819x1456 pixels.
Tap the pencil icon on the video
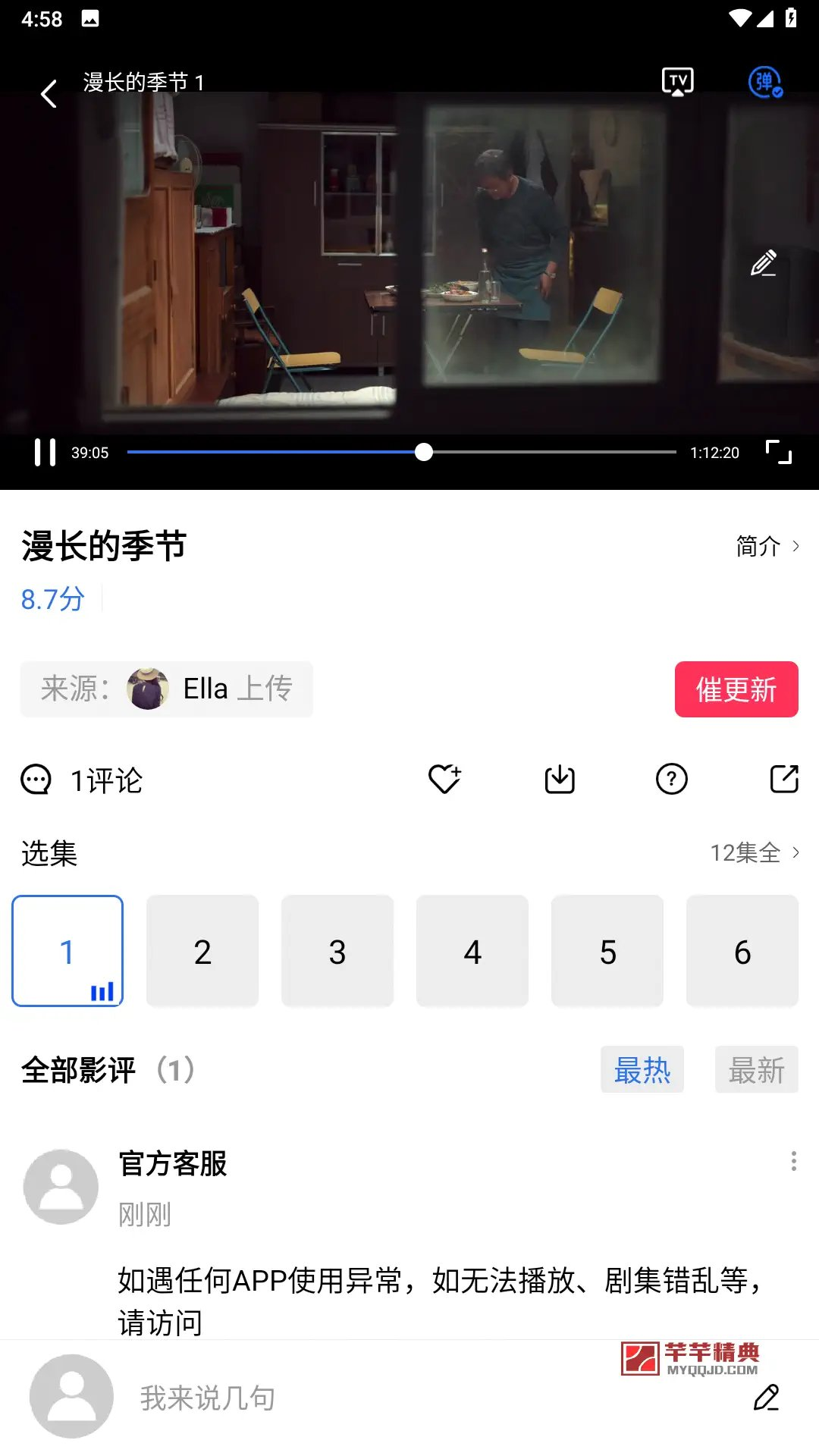[x=763, y=263]
